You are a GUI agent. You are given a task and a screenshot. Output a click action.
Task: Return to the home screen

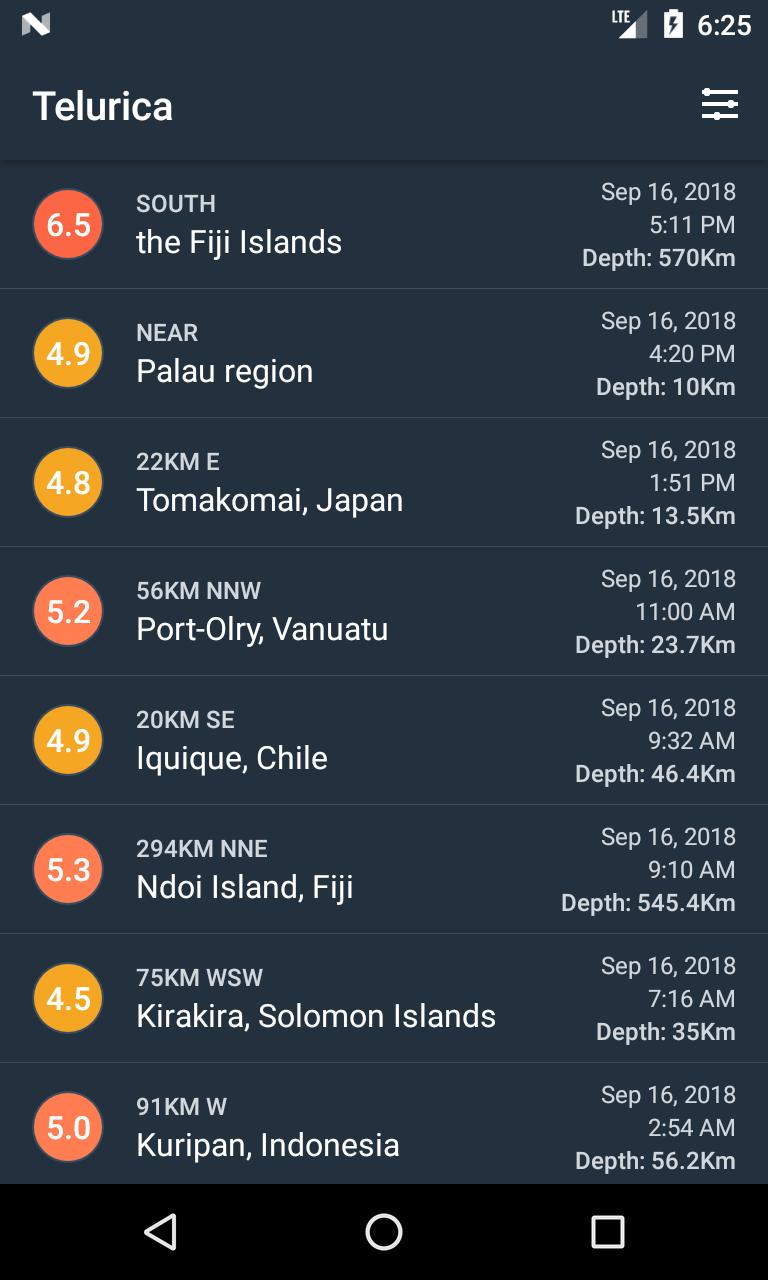point(384,1232)
